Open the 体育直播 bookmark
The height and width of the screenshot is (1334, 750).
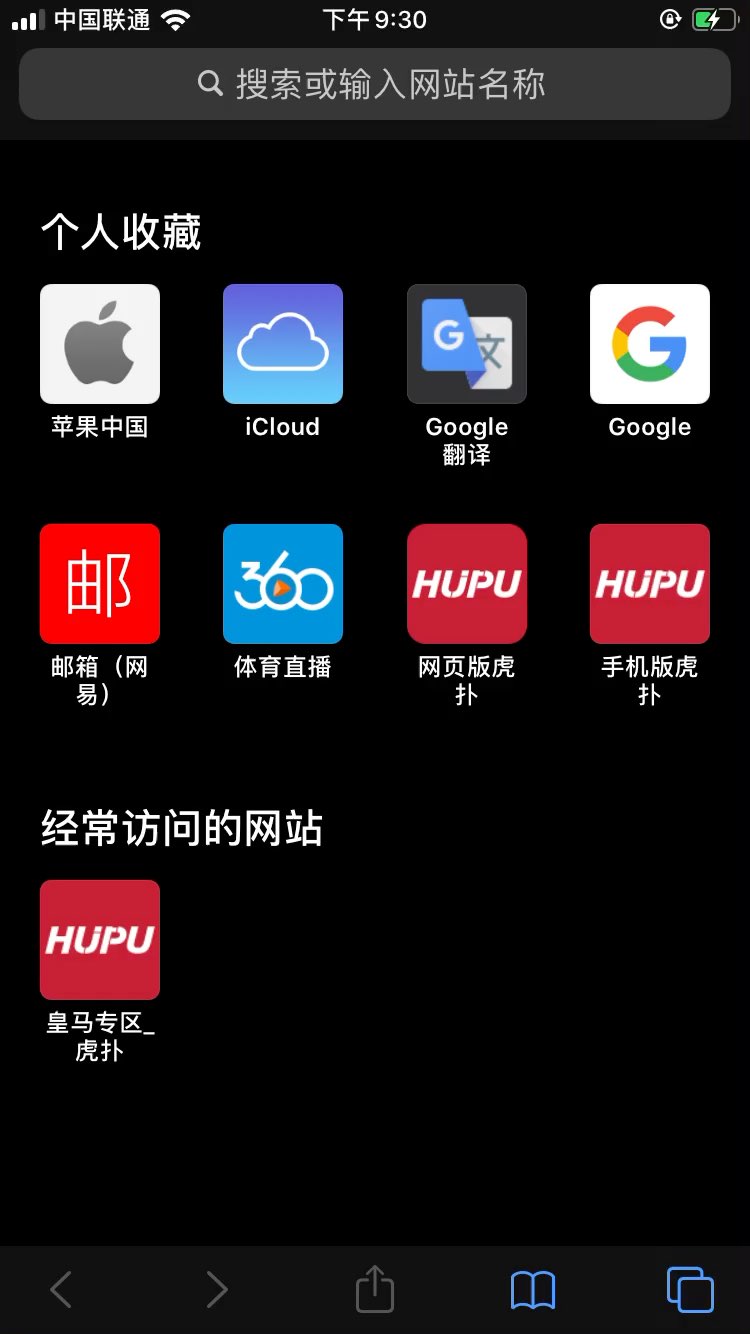[x=283, y=584]
